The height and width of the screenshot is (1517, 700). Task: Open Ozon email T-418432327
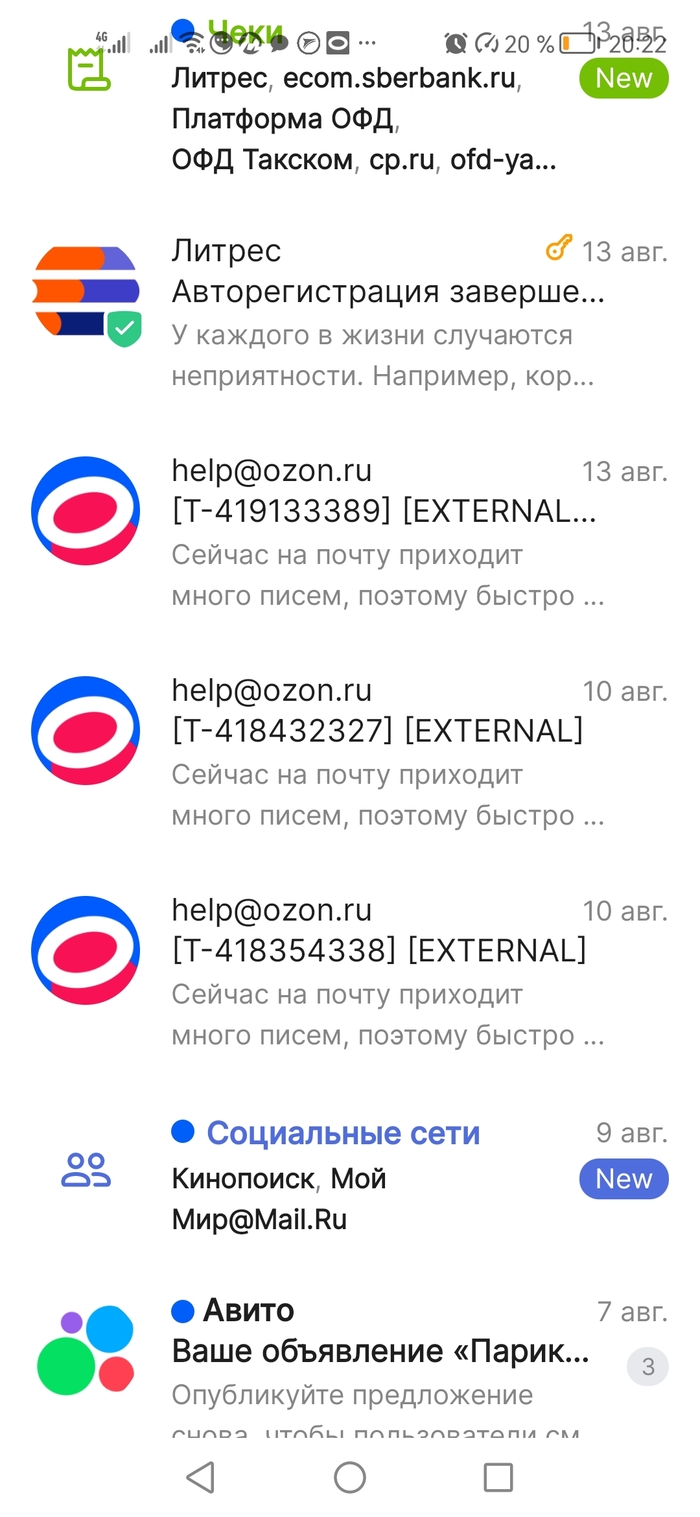(x=388, y=753)
